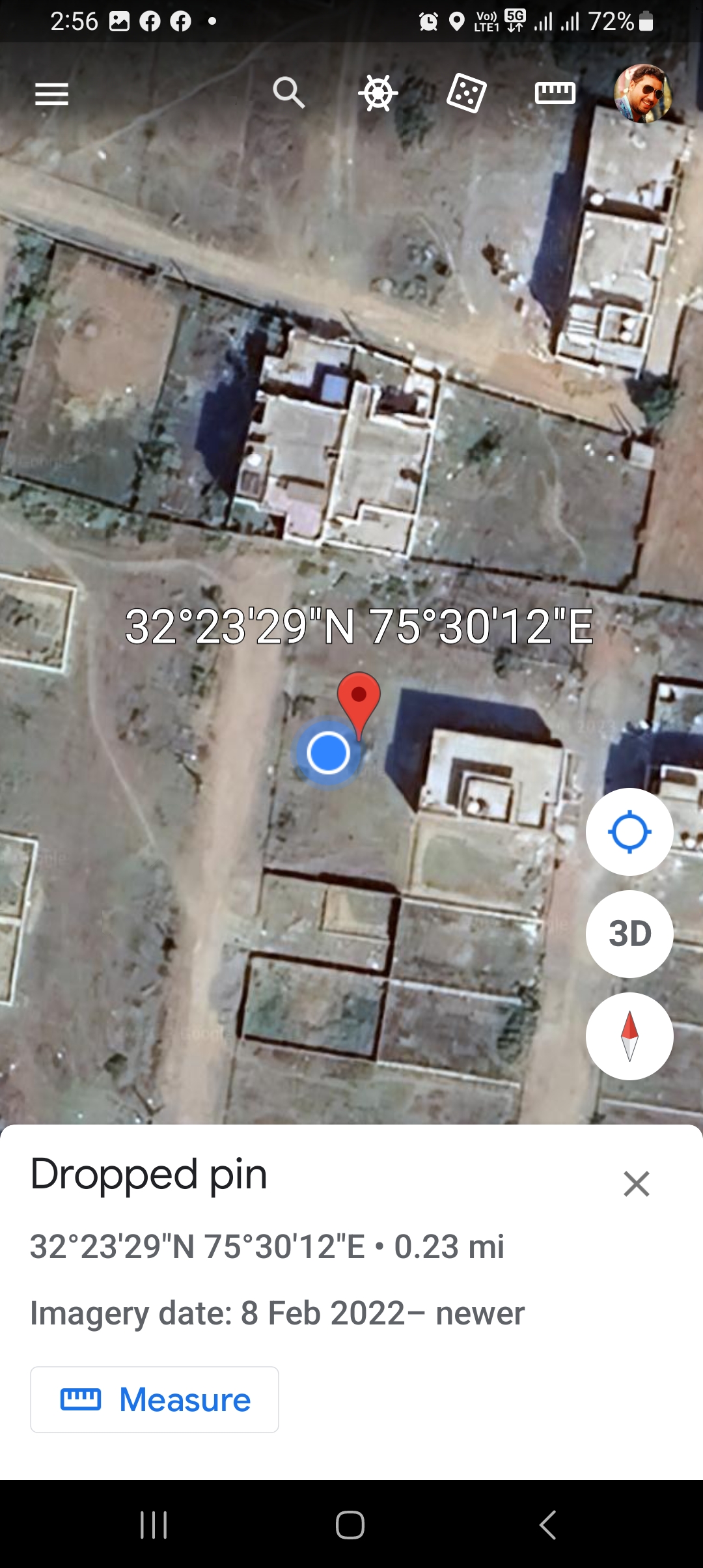703x1568 pixels.
Task: Open the ruler measure tool in toolbar
Action: pos(555,93)
